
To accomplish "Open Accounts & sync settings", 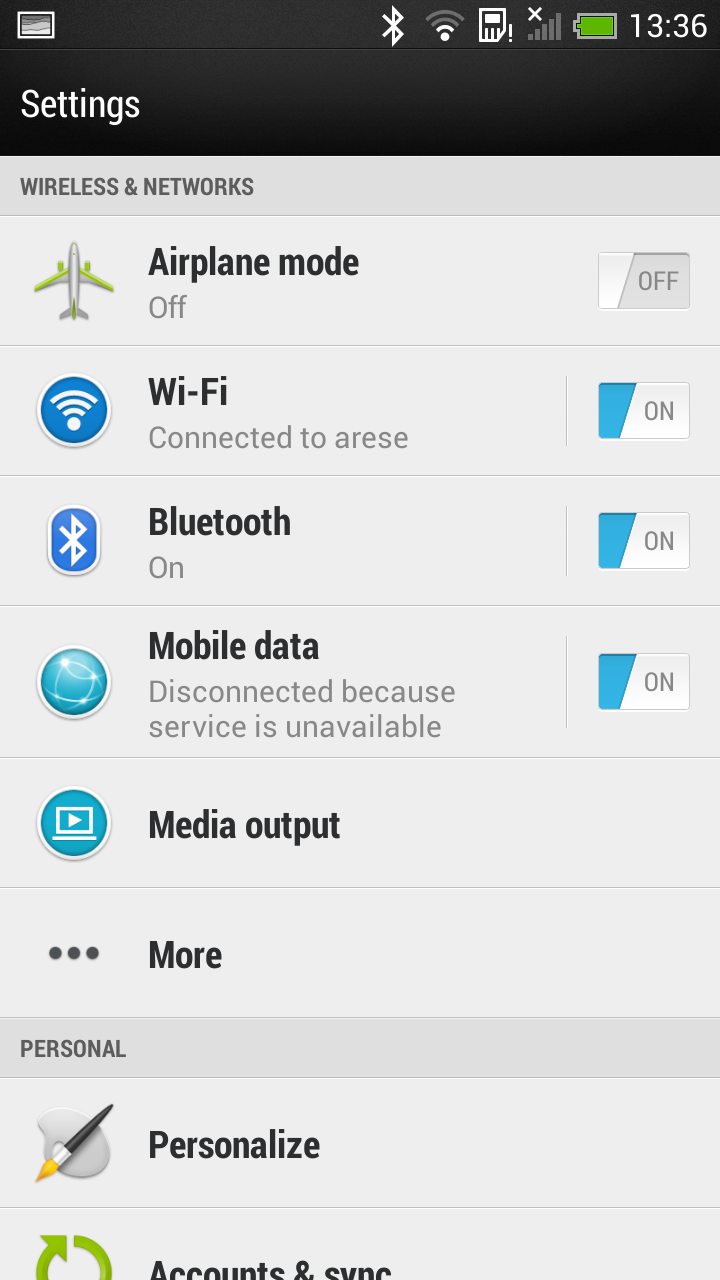I will point(360,1245).
